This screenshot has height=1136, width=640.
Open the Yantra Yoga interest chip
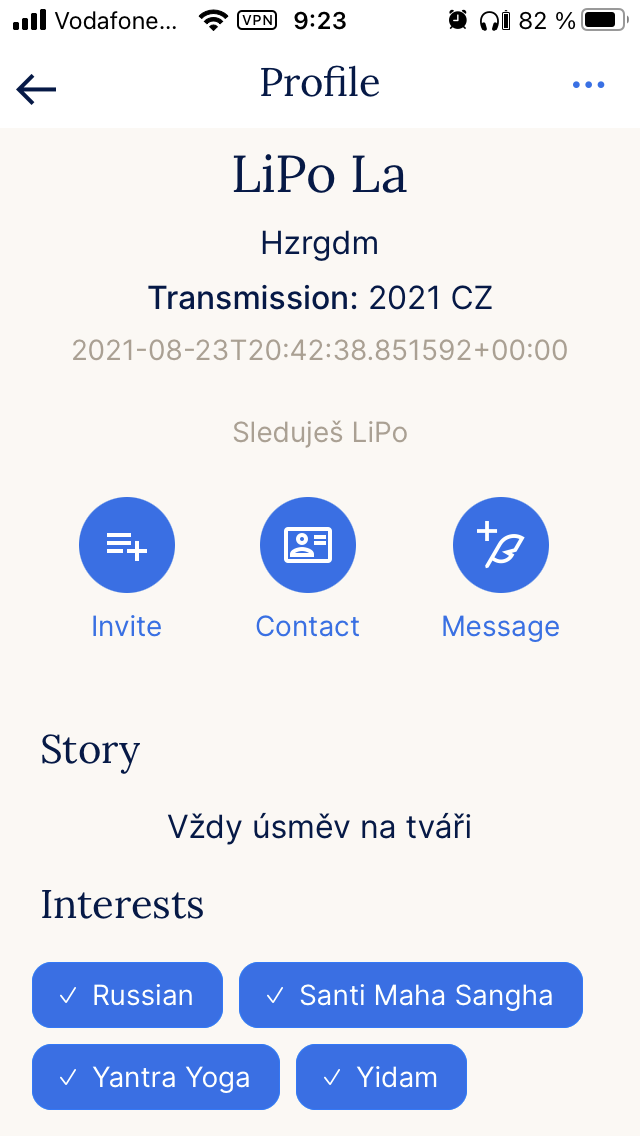click(155, 1077)
